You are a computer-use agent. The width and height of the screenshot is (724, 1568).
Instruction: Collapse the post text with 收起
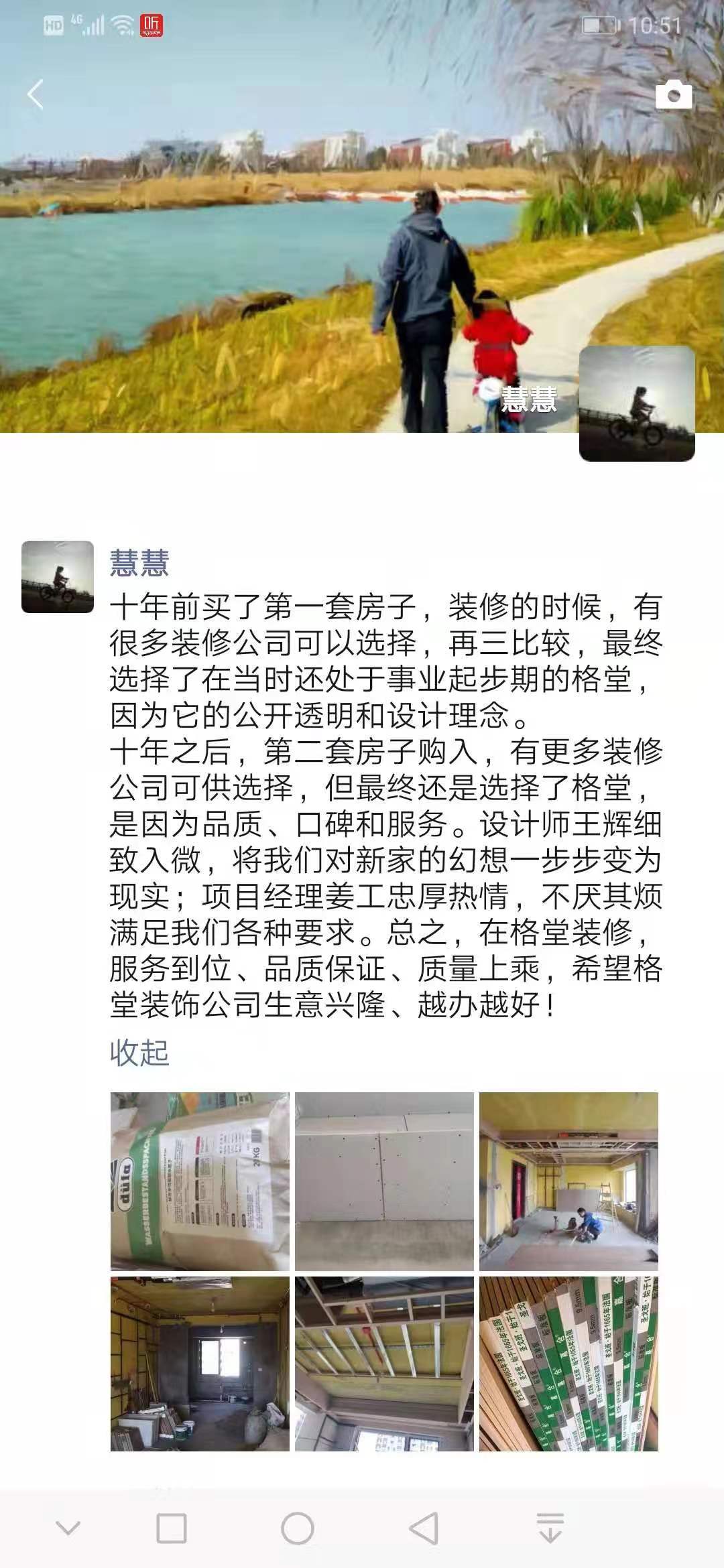(139, 1053)
